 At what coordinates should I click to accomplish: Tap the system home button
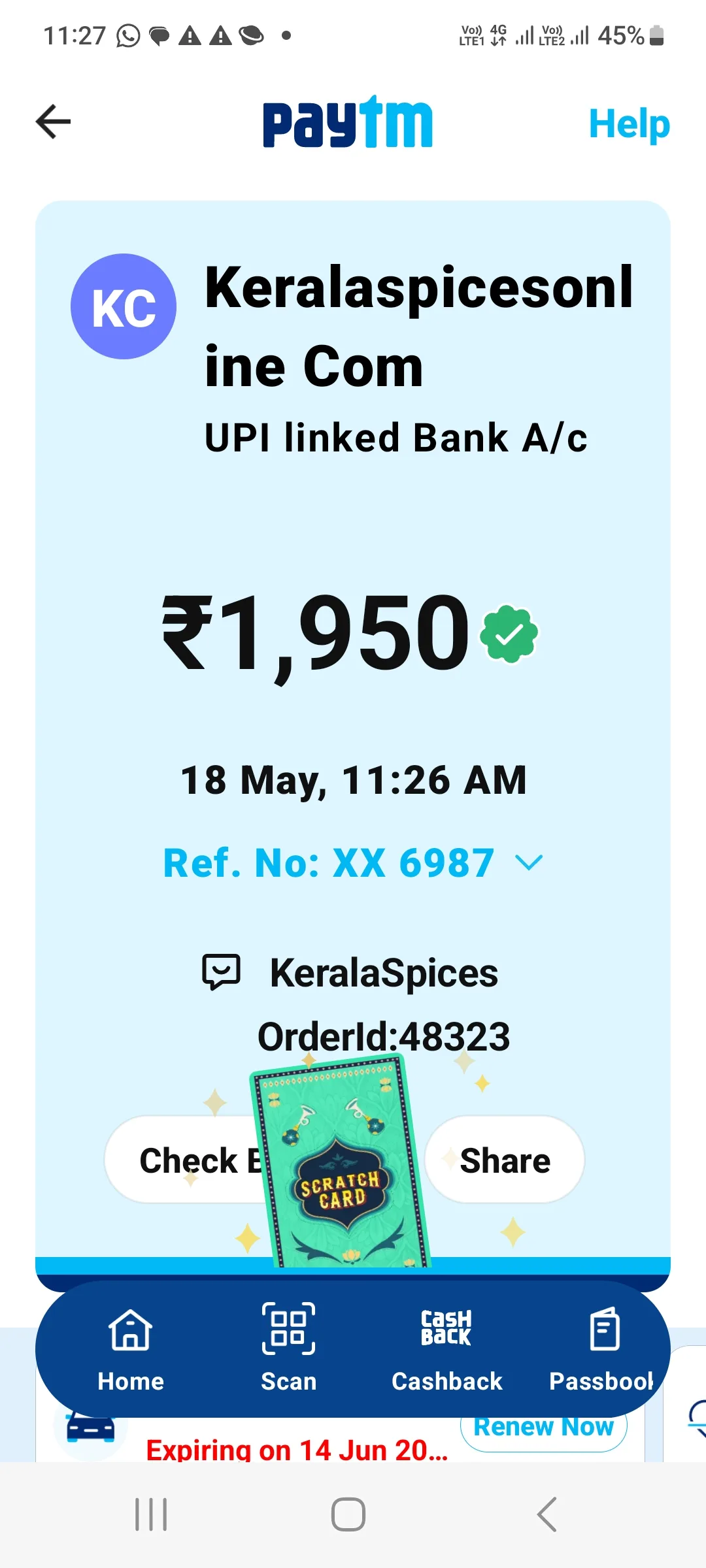coord(348,1514)
